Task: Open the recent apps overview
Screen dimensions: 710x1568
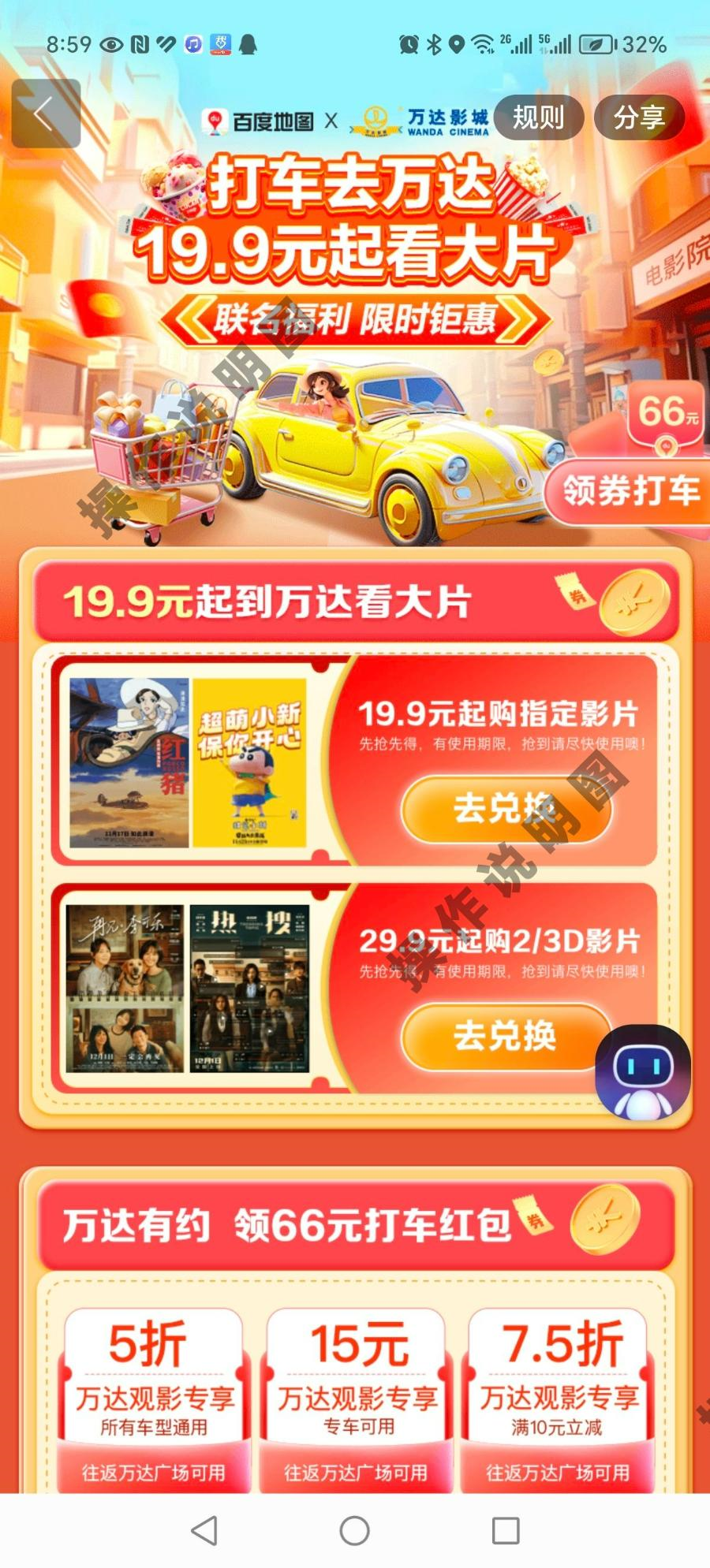Action: tap(506, 1531)
